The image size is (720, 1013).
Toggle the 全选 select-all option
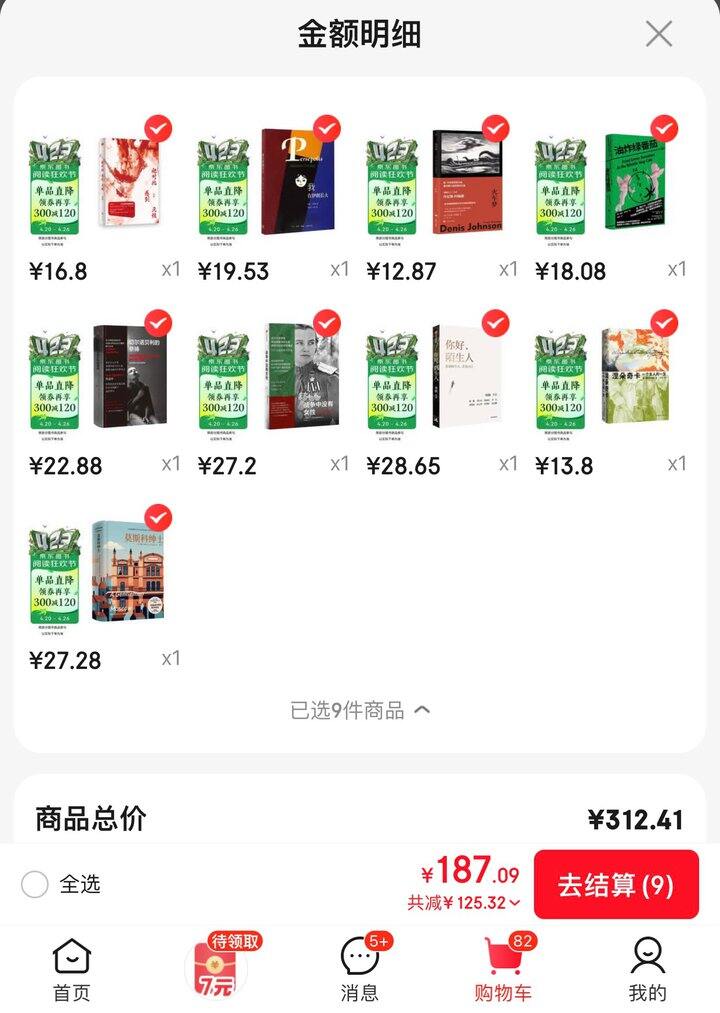pyautogui.click(x=35, y=884)
